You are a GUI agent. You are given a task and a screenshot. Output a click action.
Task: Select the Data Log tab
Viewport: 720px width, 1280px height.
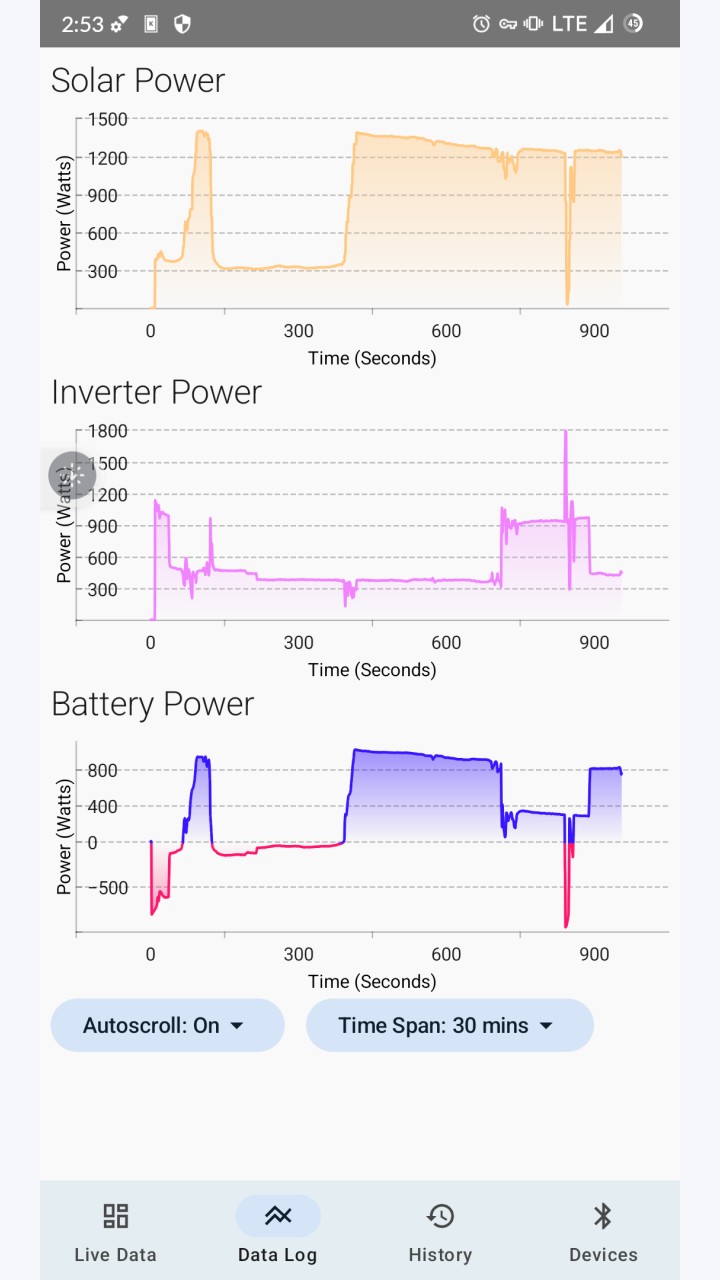click(278, 1233)
